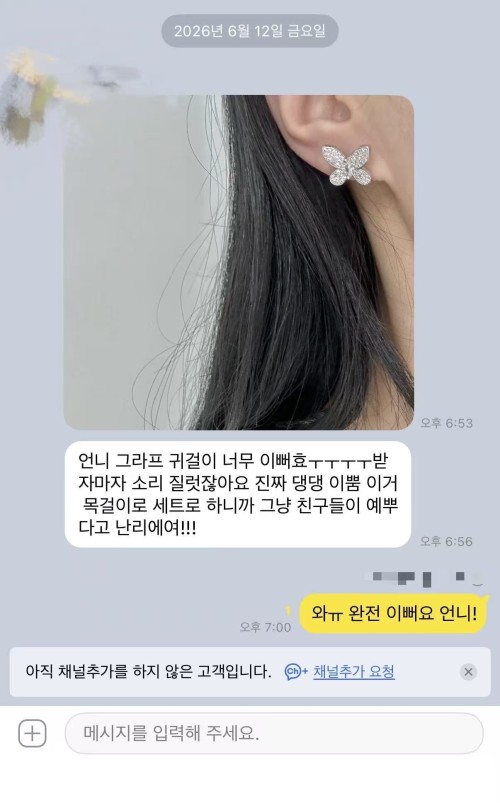This screenshot has width=500, height=803.
Task: Open the plus attachment menu
Action: [32, 733]
